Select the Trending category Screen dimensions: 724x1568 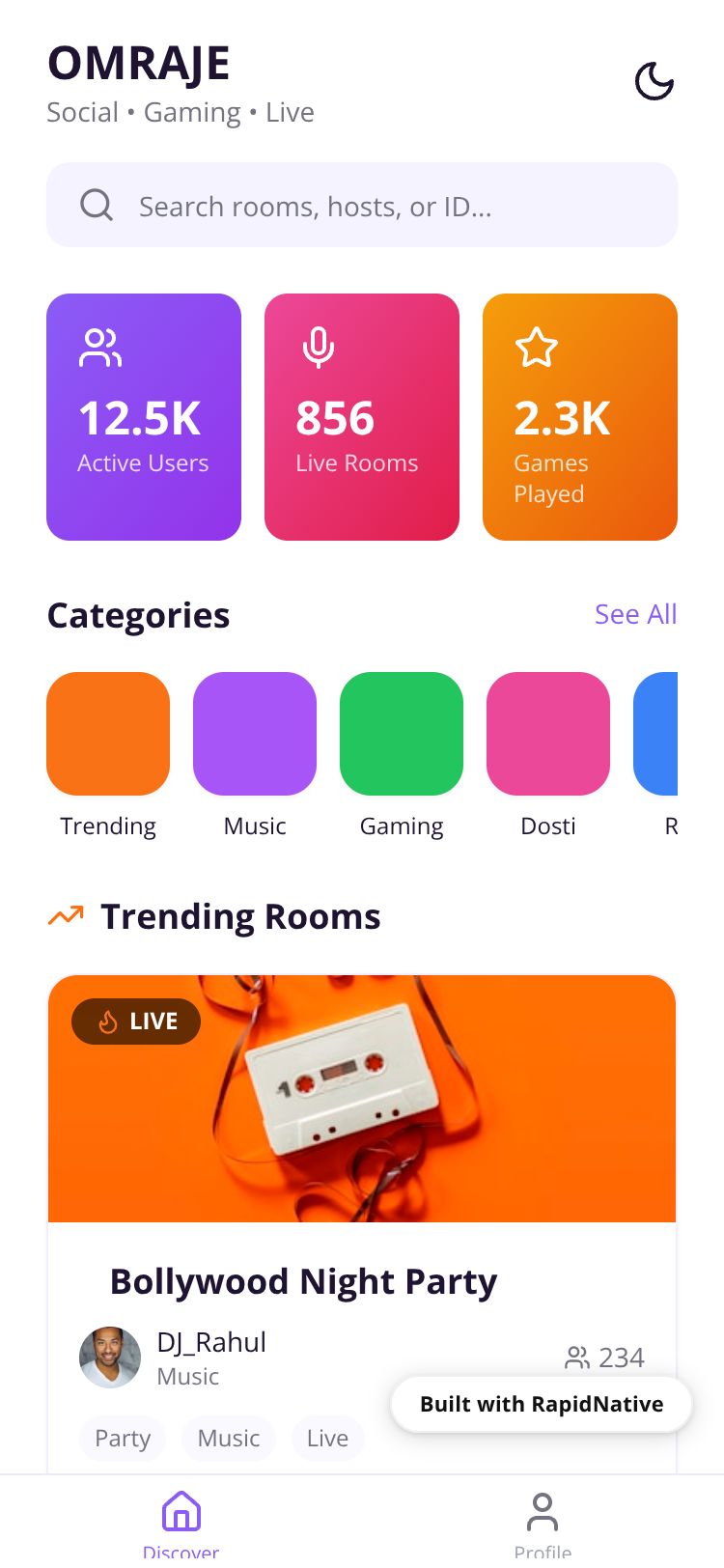point(108,735)
